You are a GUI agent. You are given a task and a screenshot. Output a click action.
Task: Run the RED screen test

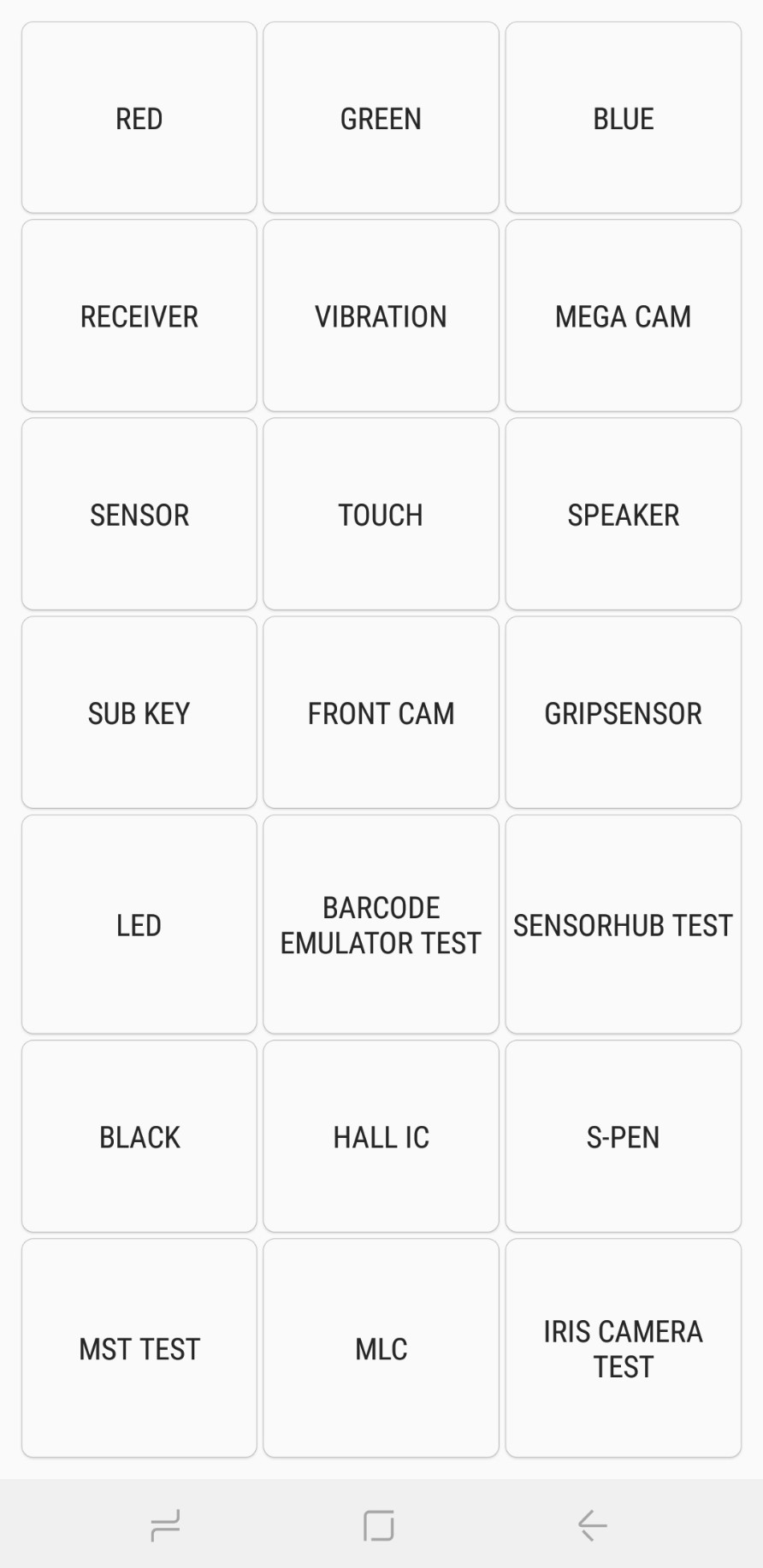pyautogui.click(x=139, y=118)
